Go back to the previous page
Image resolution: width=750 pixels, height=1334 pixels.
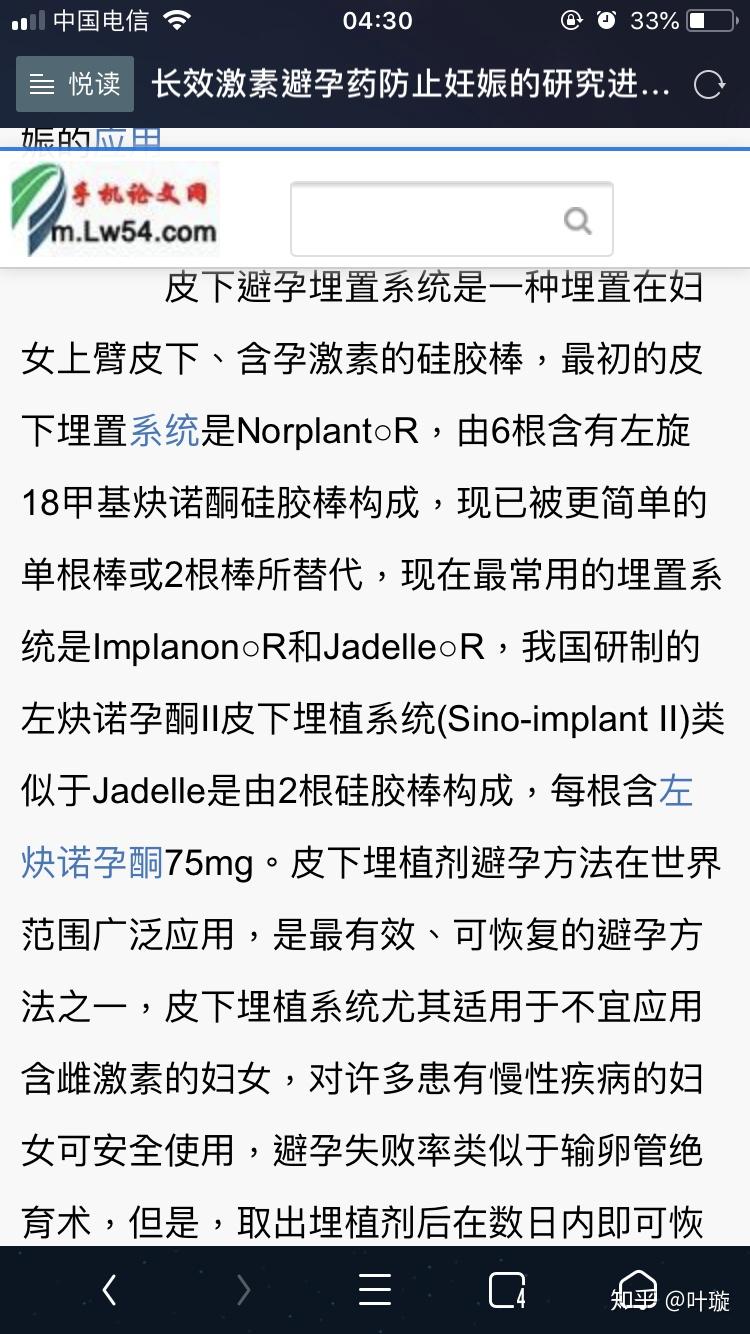pyautogui.click(x=109, y=1291)
